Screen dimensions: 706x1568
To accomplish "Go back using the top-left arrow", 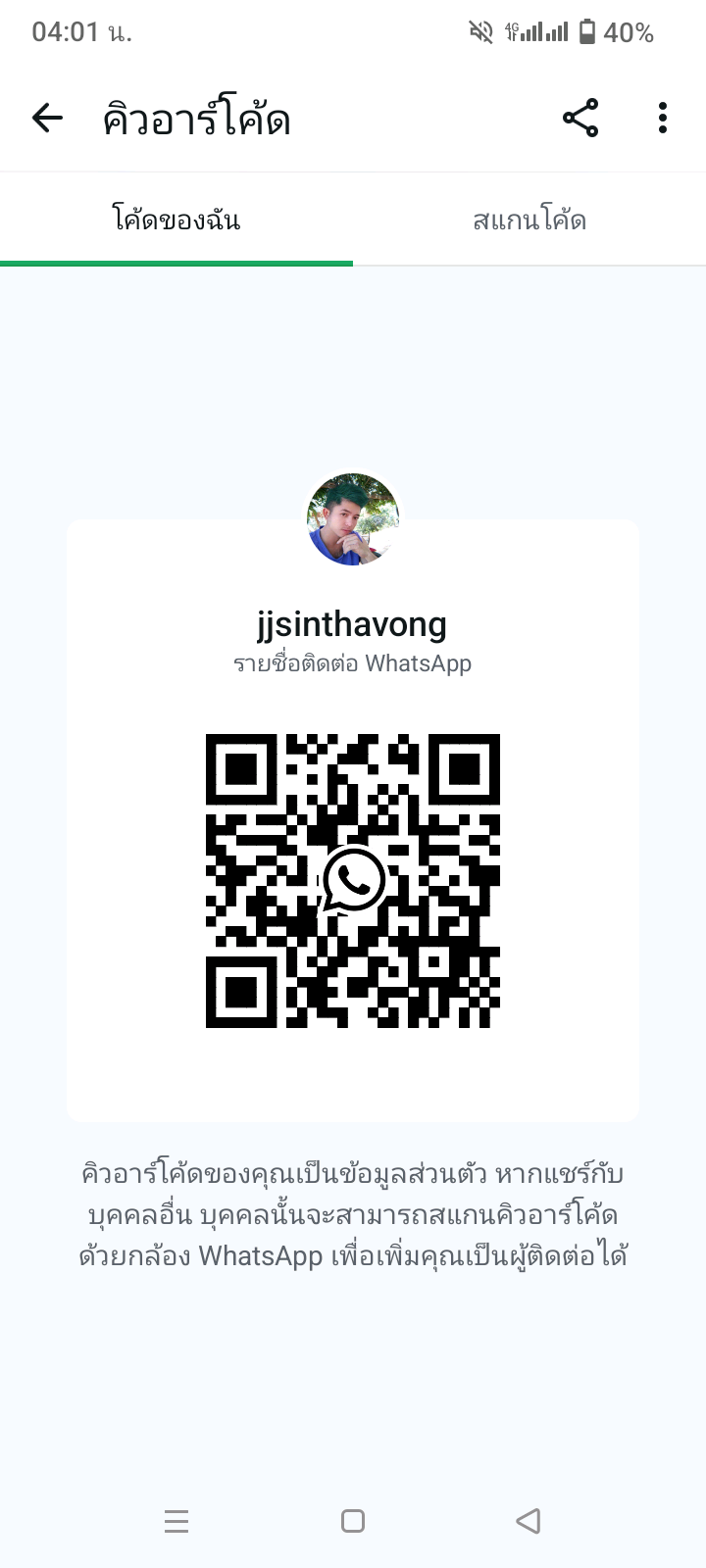I will tap(47, 119).
